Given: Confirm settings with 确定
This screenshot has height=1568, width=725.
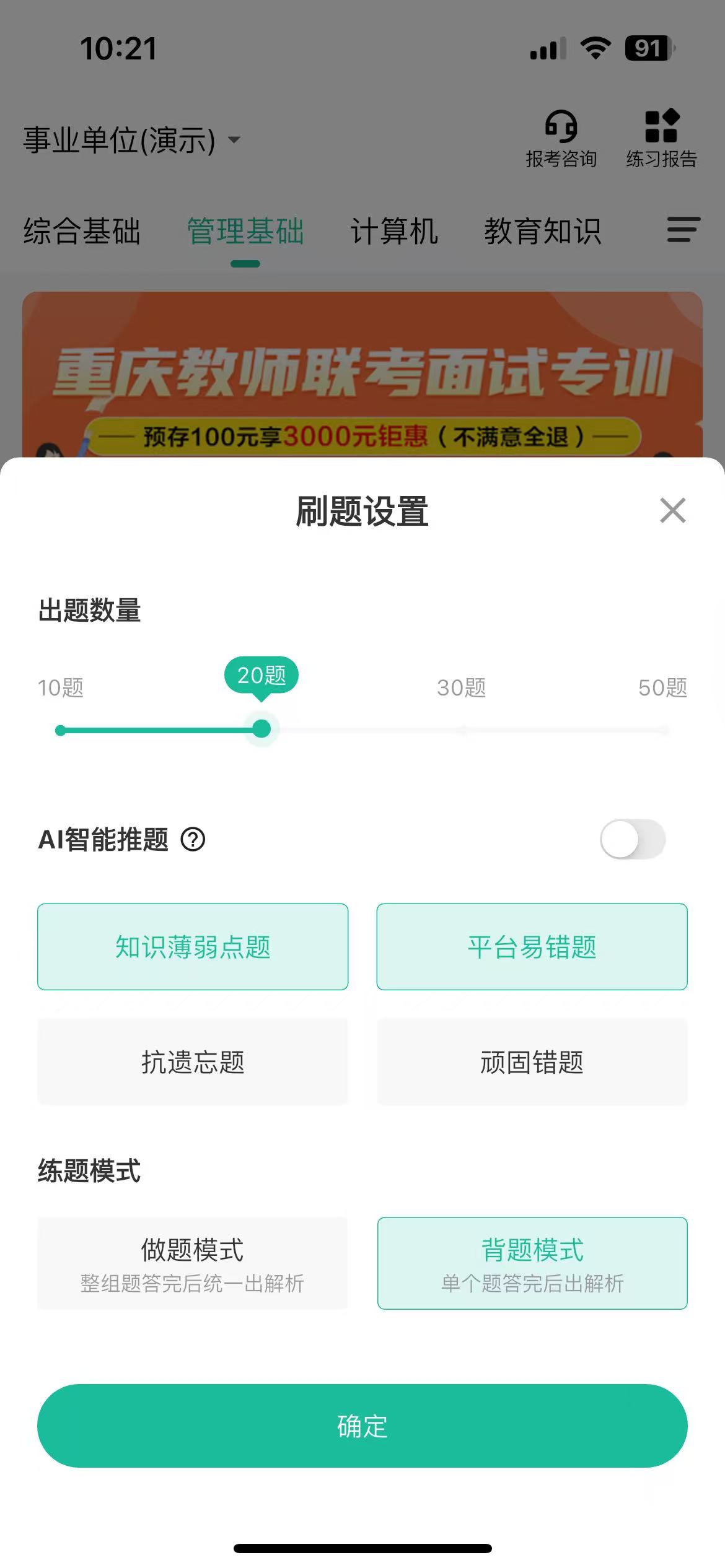Looking at the screenshot, I should point(362,1426).
